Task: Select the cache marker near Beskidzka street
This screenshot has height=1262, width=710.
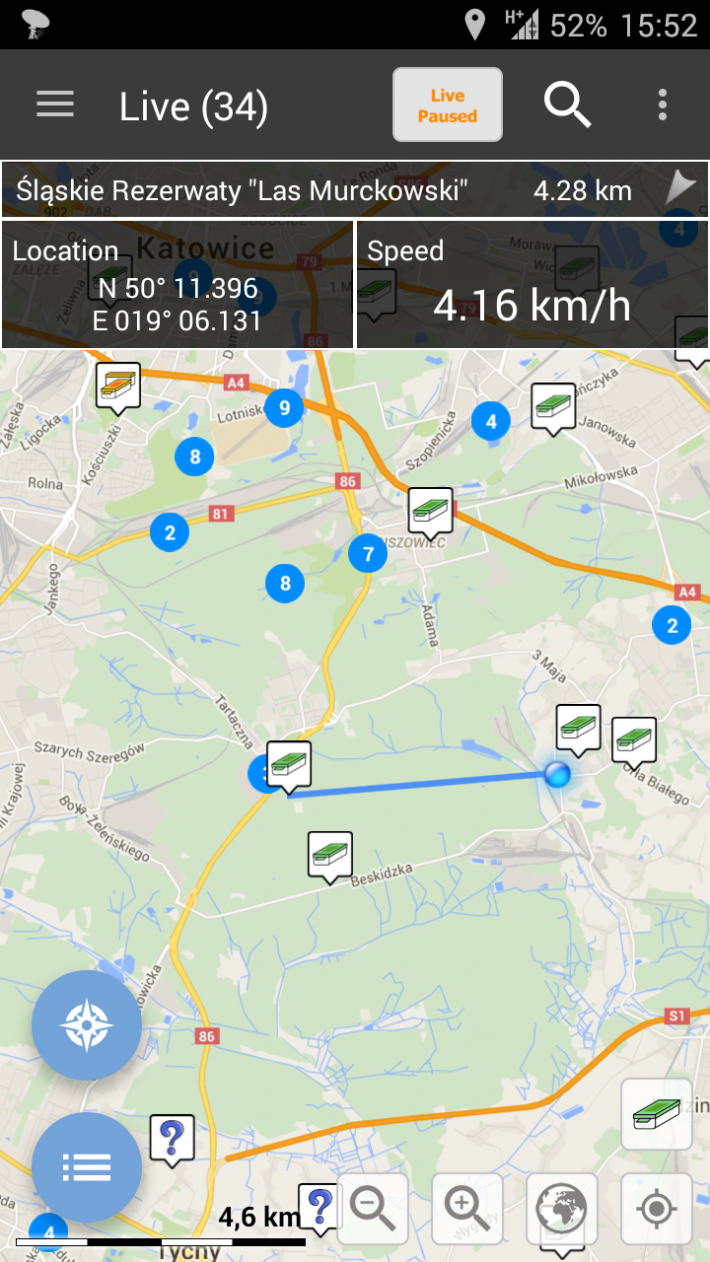Action: pyautogui.click(x=330, y=855)
